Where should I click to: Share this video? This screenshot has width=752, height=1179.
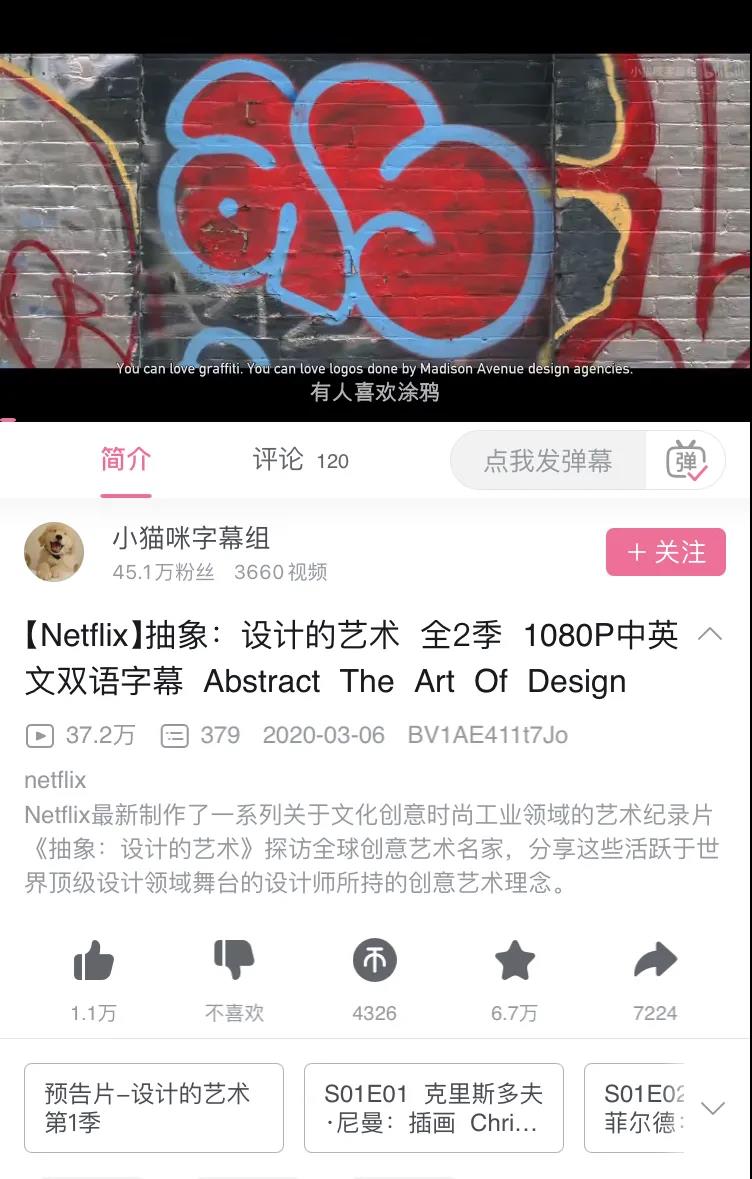[x=655, y=962]
